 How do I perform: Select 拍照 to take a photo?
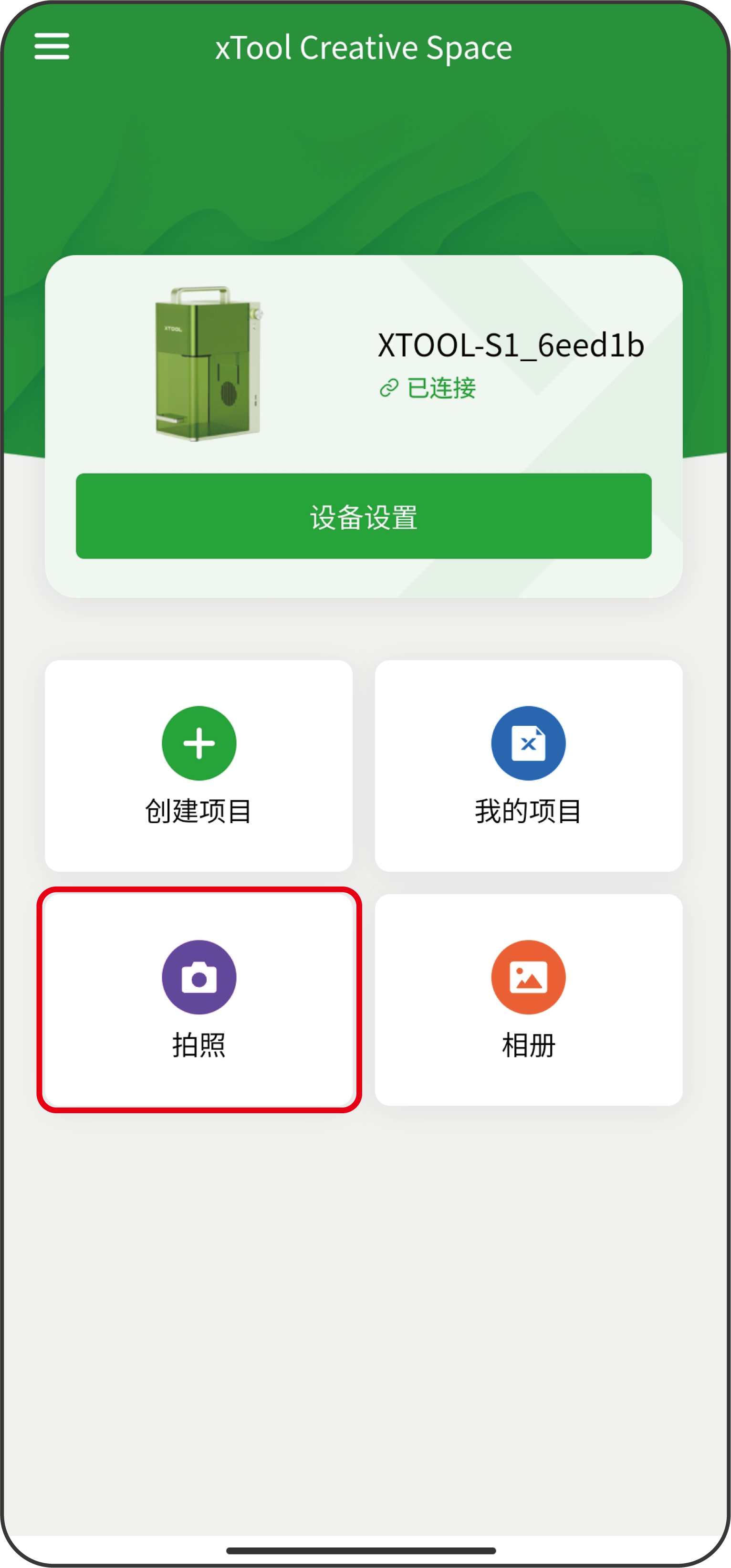(198, 999)
